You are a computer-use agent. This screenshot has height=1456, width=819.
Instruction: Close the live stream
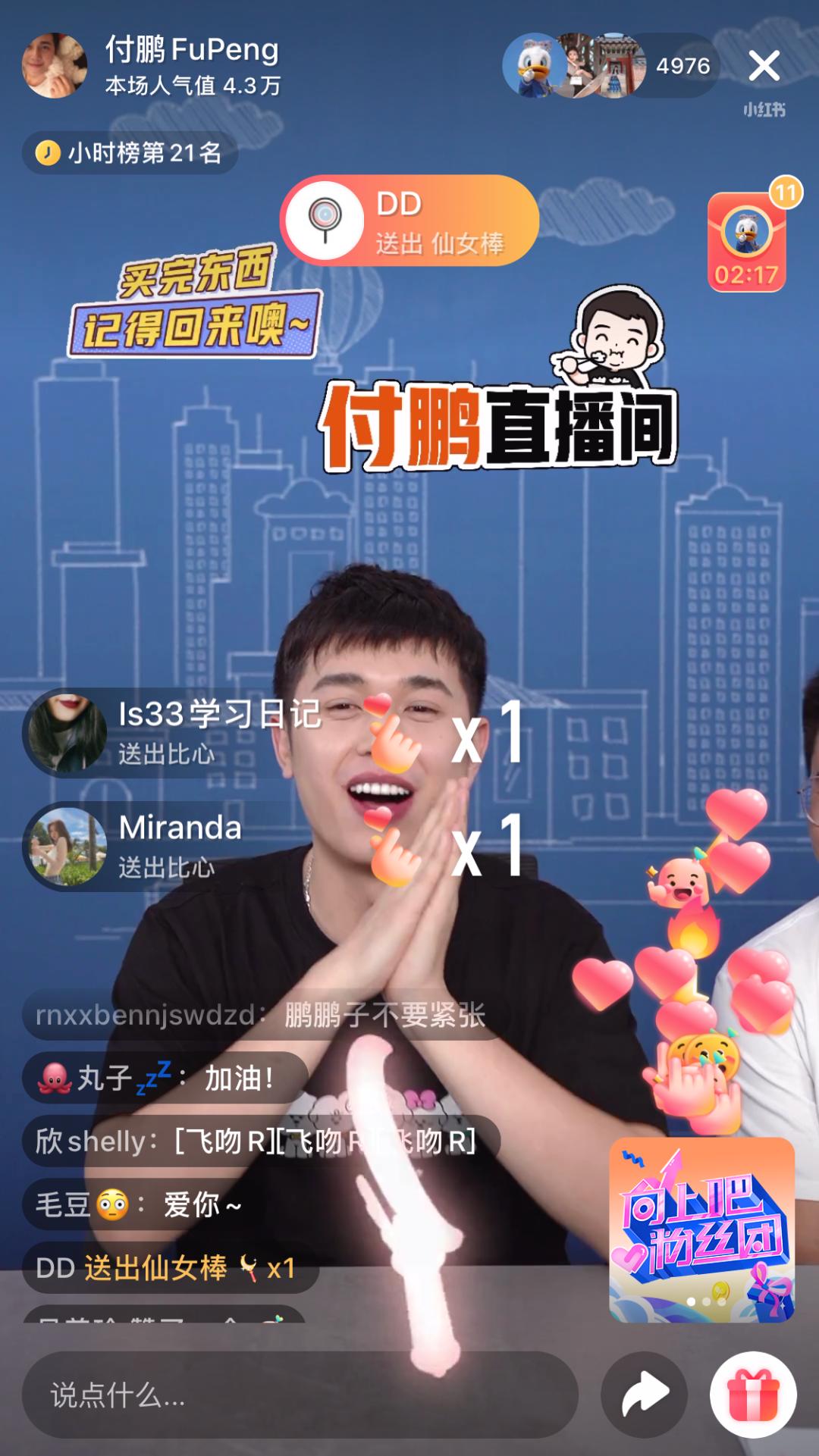(x=764, y=66)
